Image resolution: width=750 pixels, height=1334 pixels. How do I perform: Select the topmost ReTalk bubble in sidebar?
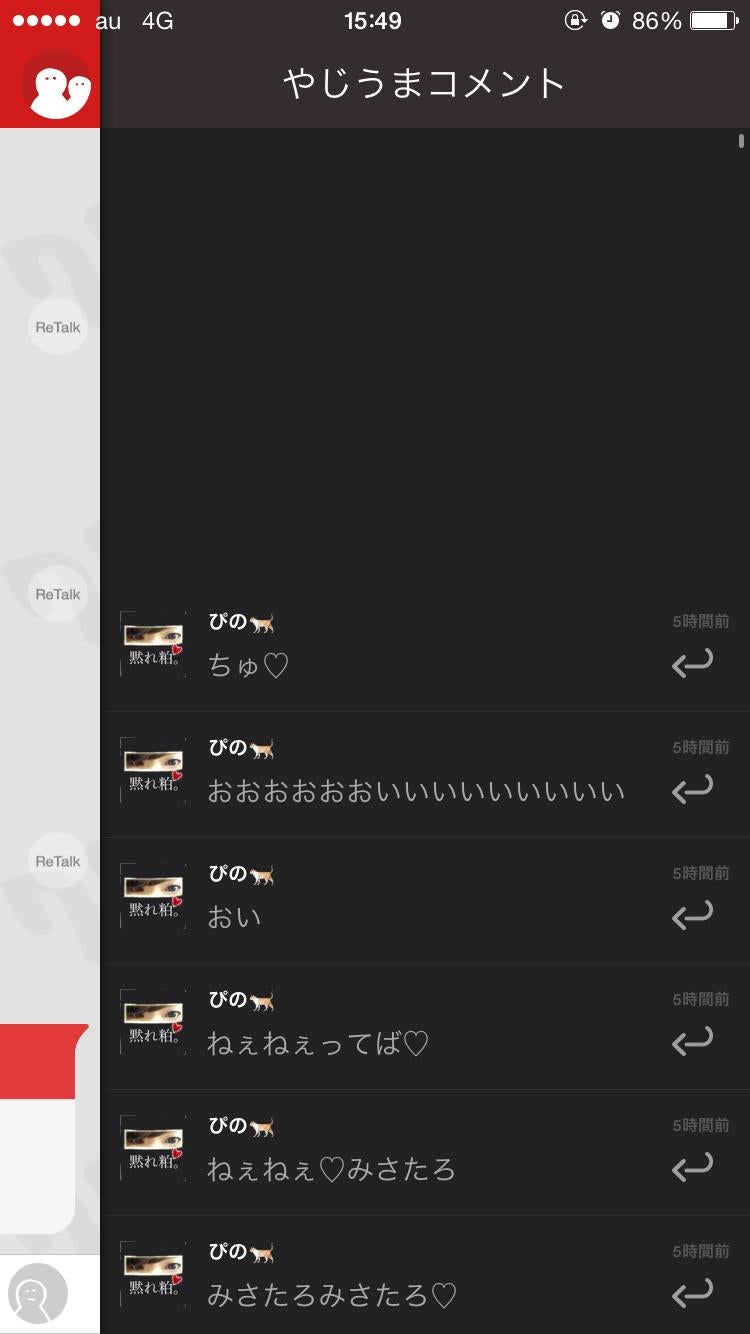click(57, 327)
